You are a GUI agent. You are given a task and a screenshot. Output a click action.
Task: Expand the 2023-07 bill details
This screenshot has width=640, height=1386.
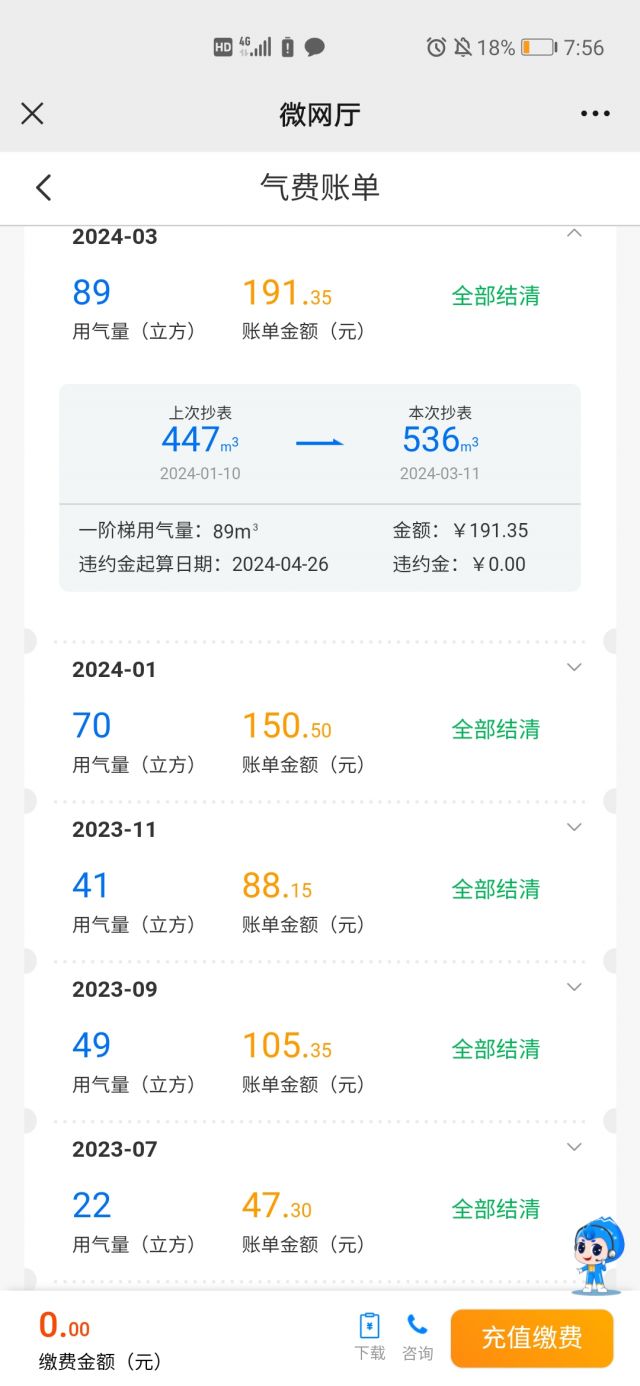[574, 1147]
